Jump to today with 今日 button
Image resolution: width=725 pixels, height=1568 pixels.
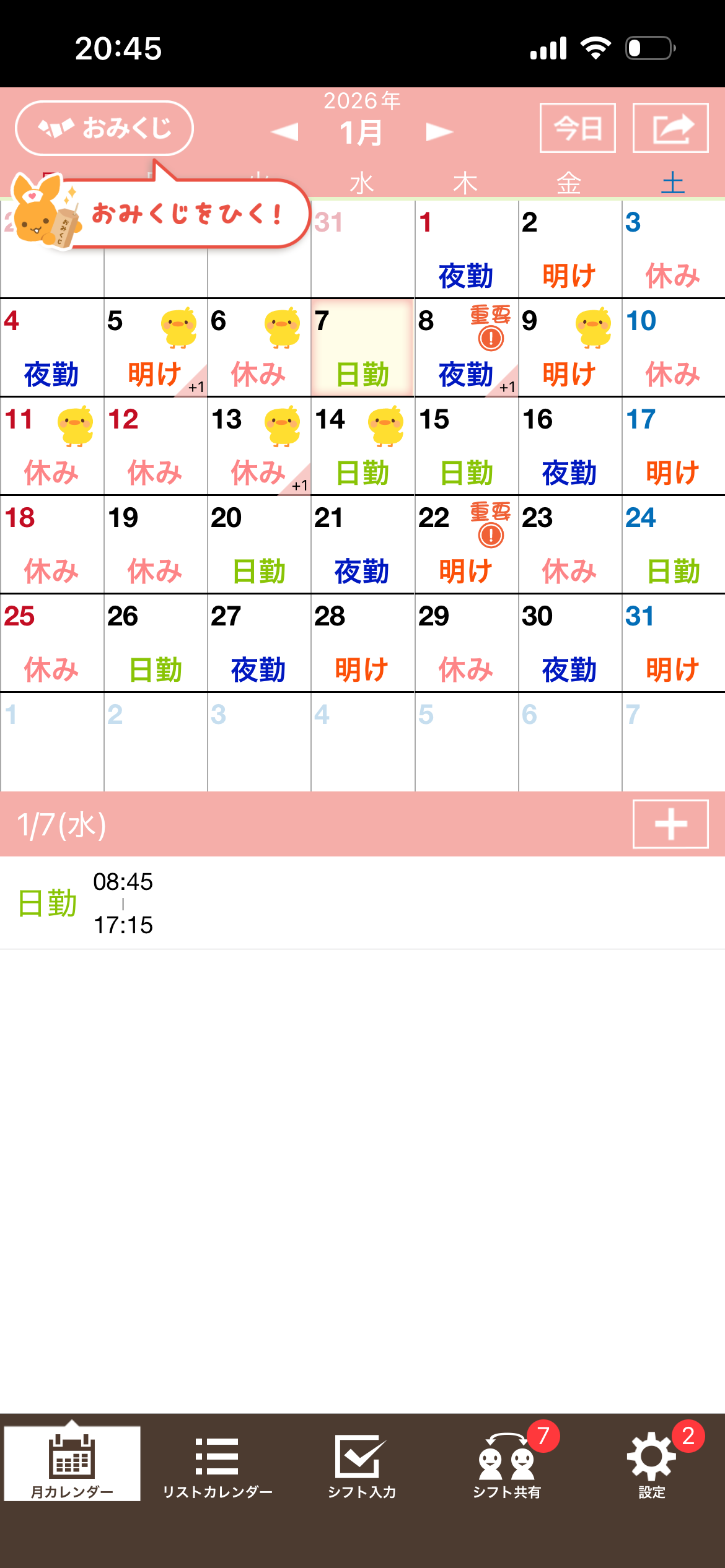tap(577, 128)
